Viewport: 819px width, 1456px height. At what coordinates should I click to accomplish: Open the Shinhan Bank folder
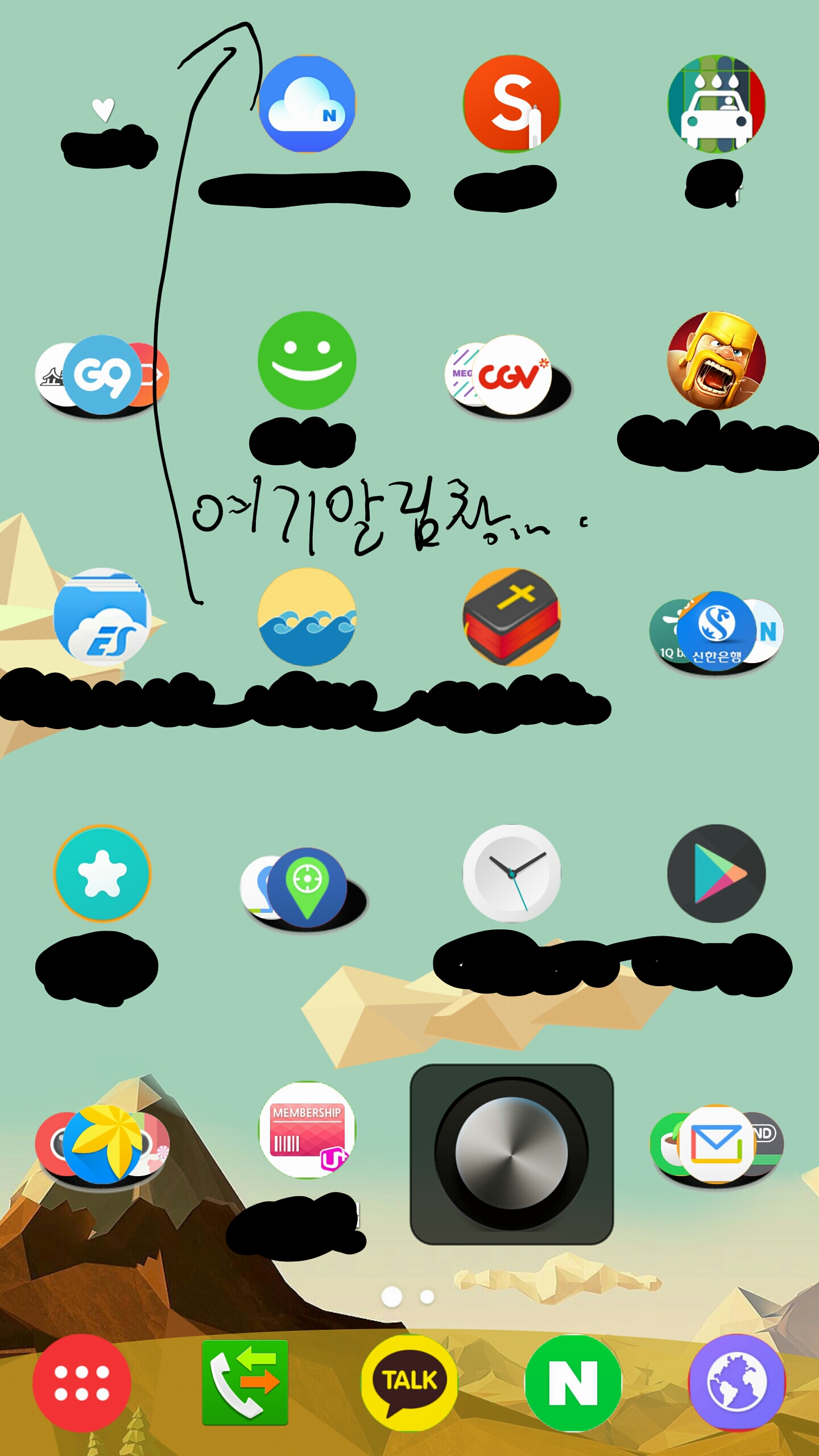(x=716, y=631)
